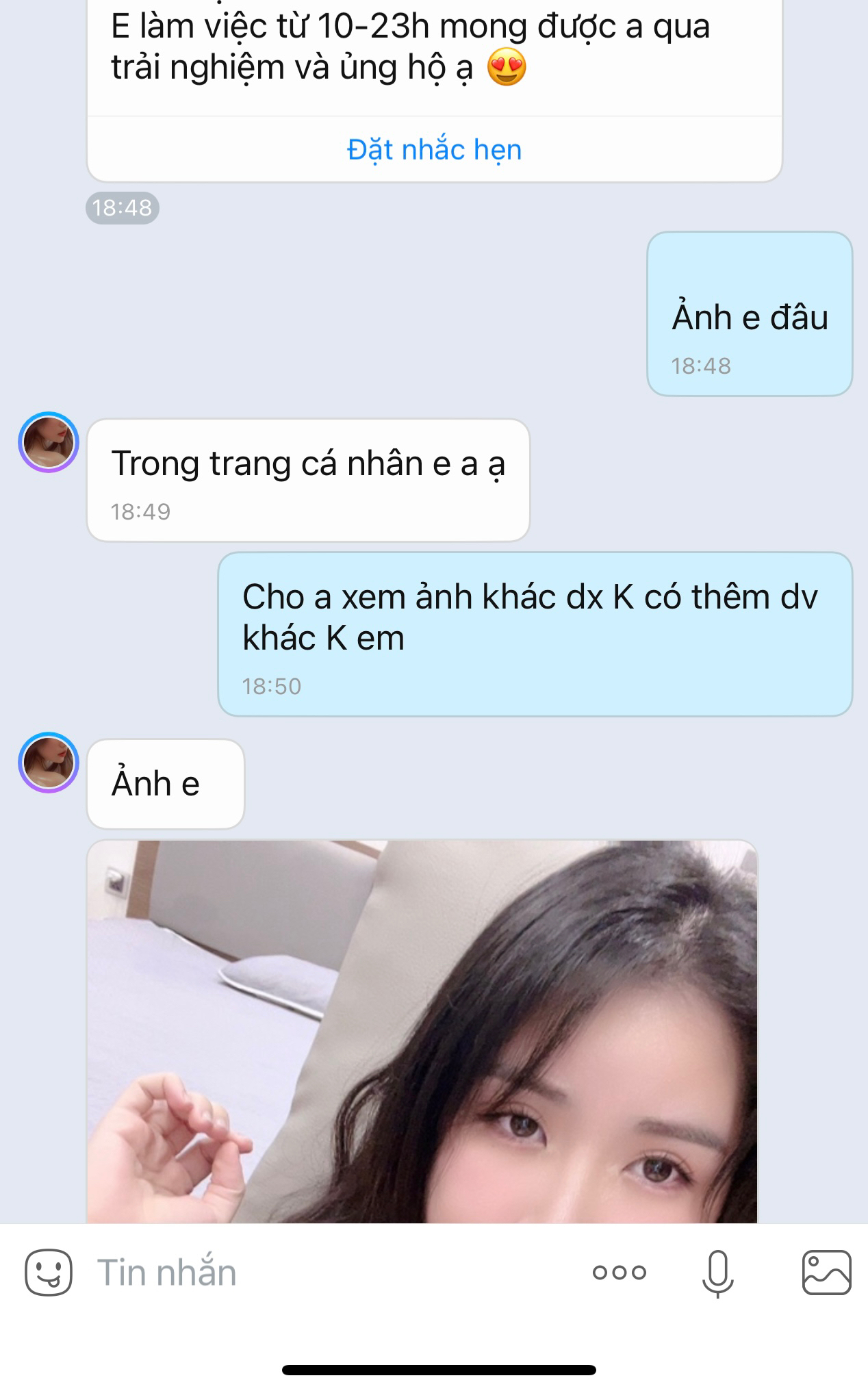Image resolution: width=868 pixels, height=1391 pixels.
Task: Record a voice message with microphone
Action: coord(717,1273)
